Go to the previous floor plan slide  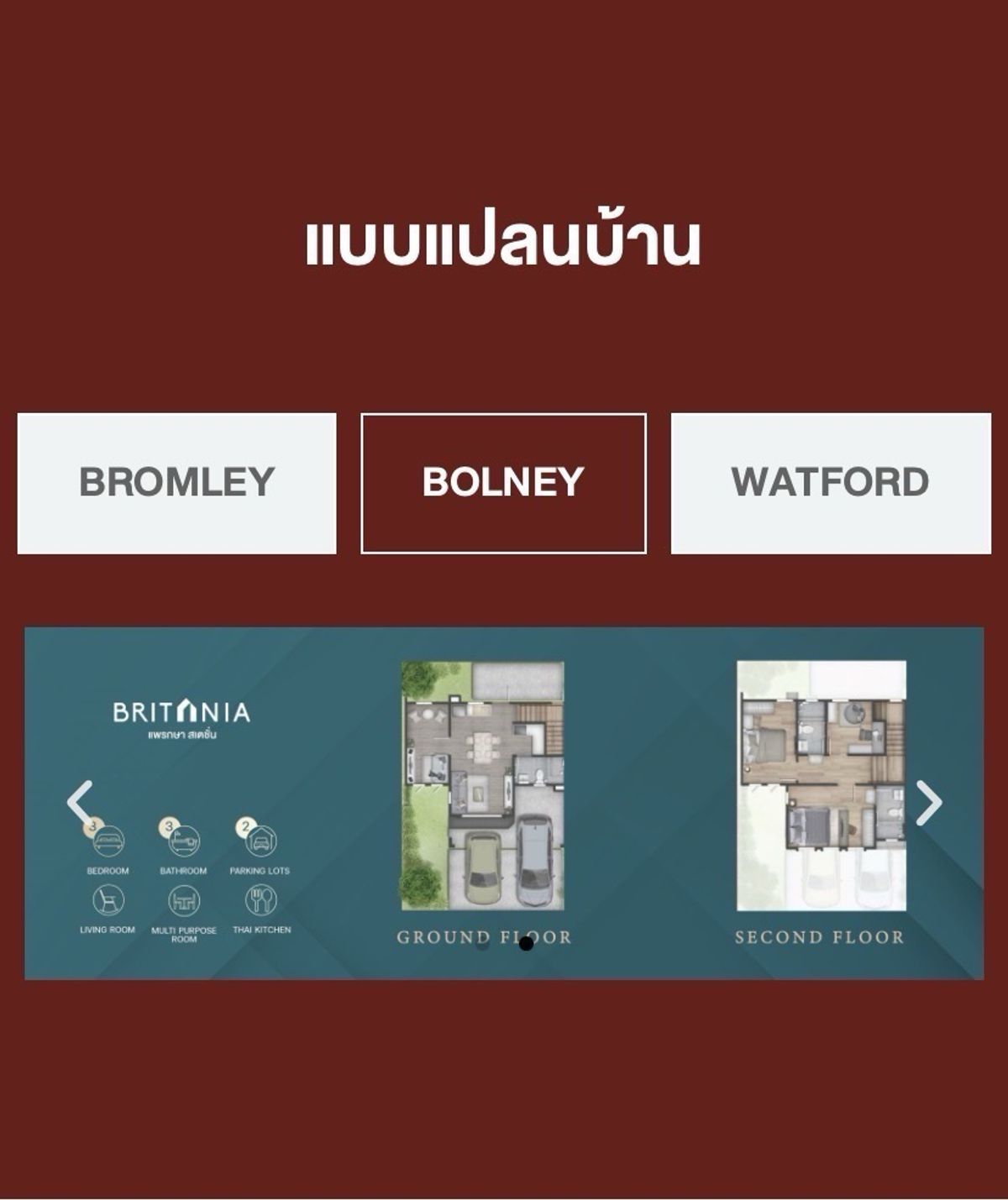(79, 802)
